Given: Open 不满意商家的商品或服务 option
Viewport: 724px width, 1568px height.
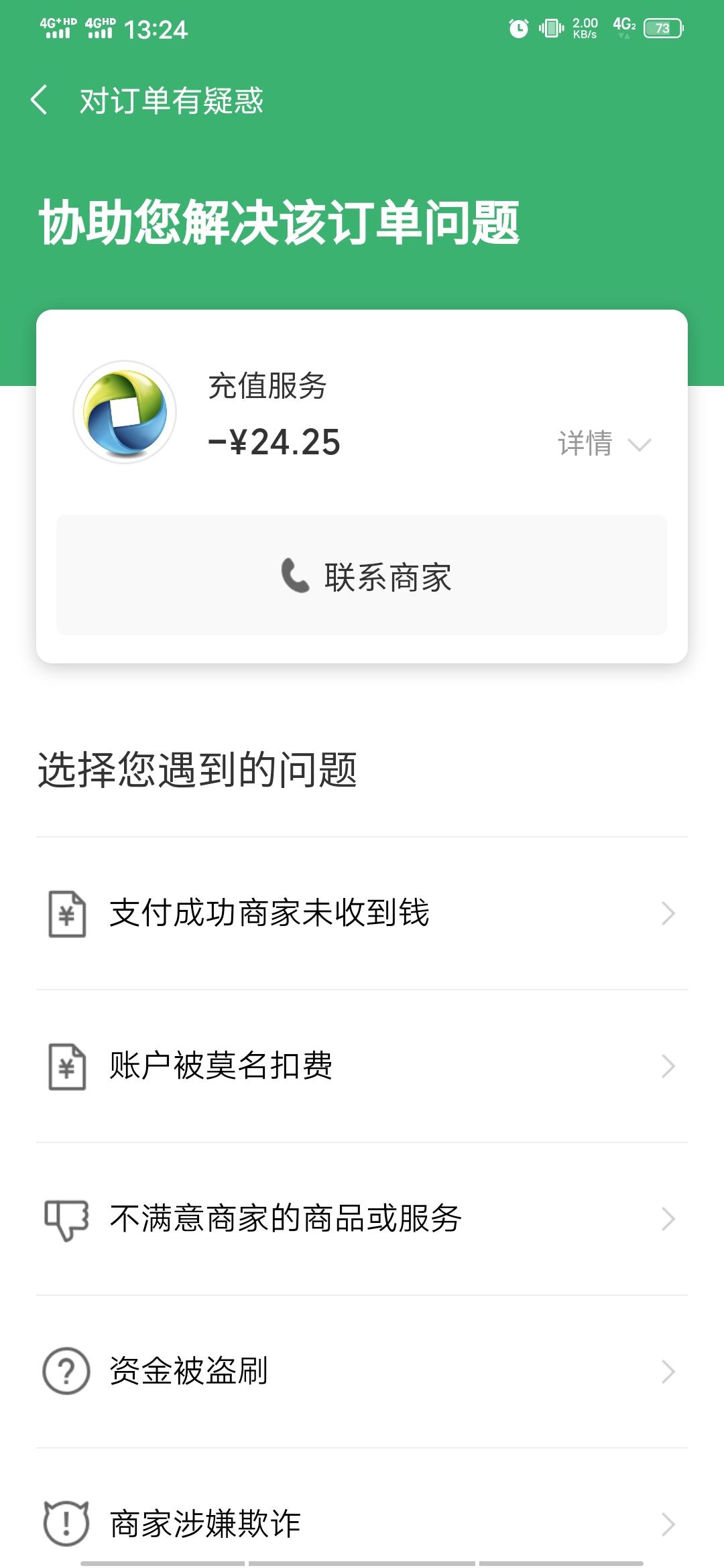Looking at the screenshot, I should point(362,1219).
